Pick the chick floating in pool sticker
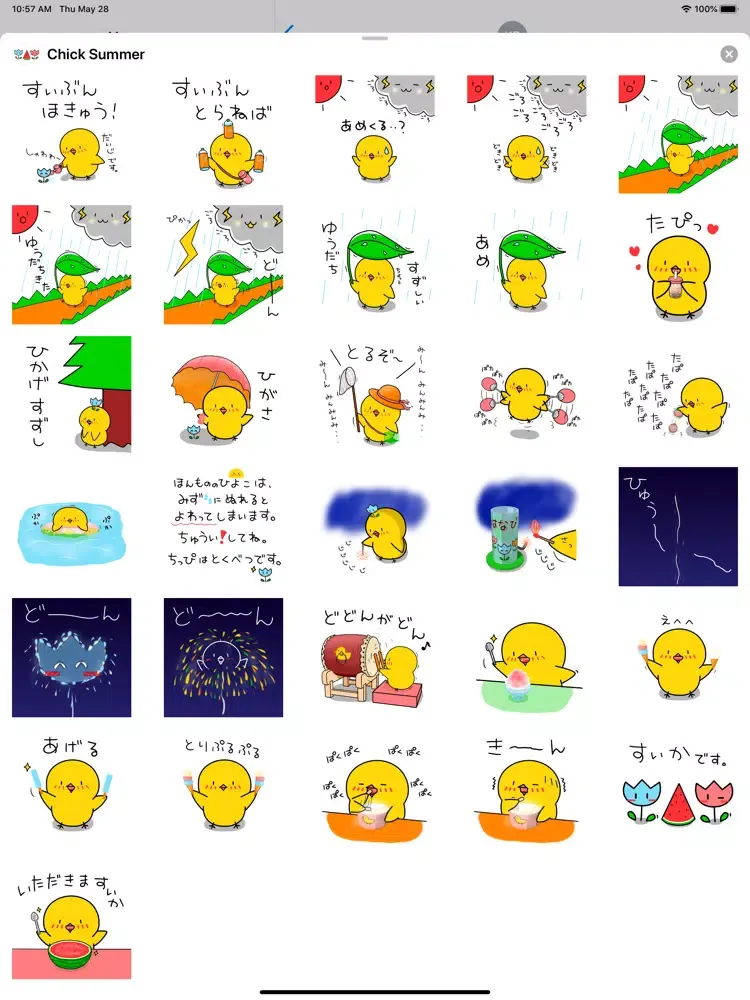 click(x=72, y=526)
